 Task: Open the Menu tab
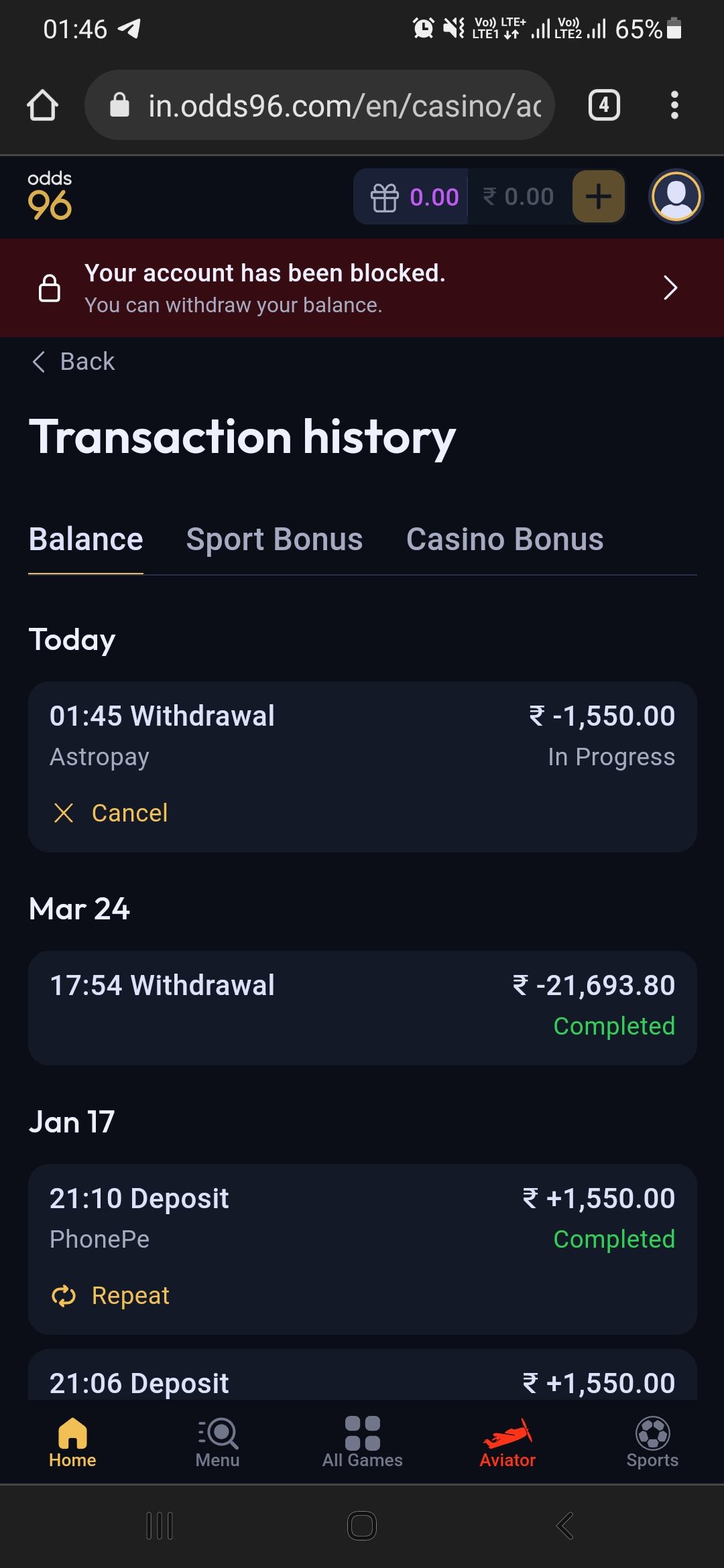217,1442
